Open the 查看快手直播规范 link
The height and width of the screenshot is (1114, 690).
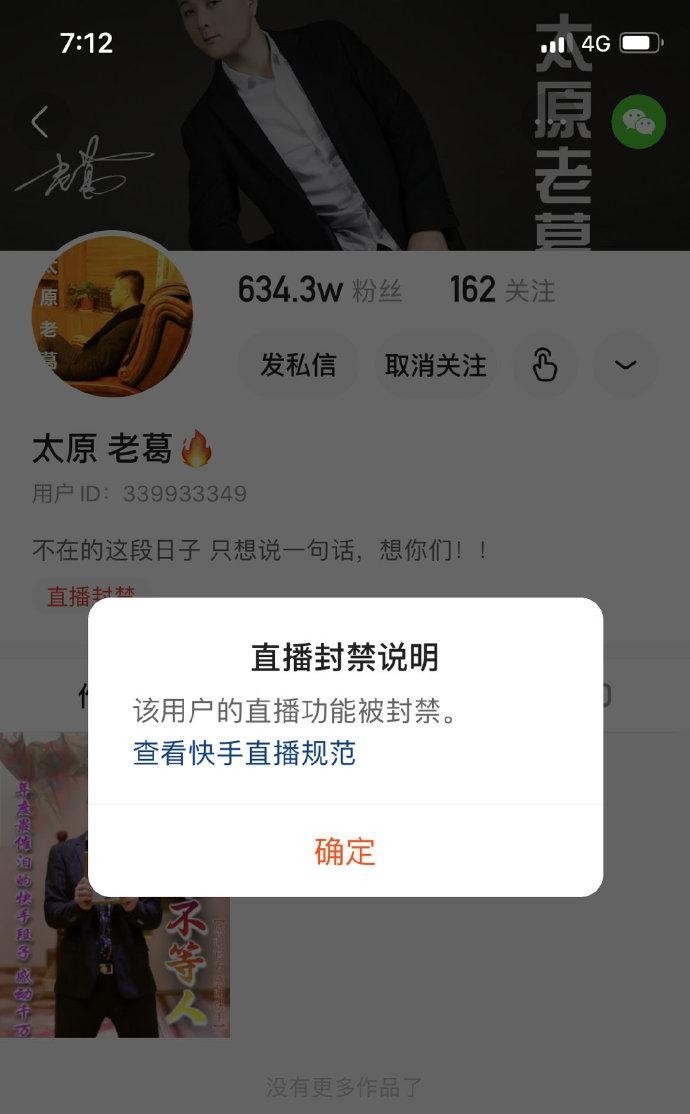244,753
